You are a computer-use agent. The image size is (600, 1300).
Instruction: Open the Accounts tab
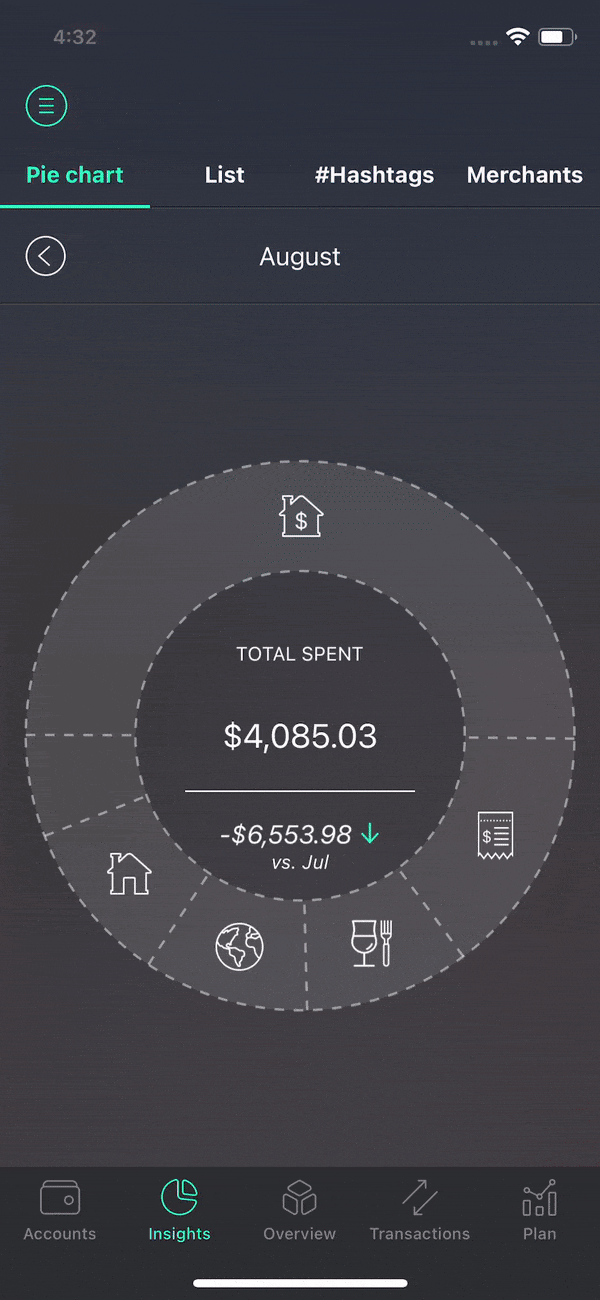60,1210
